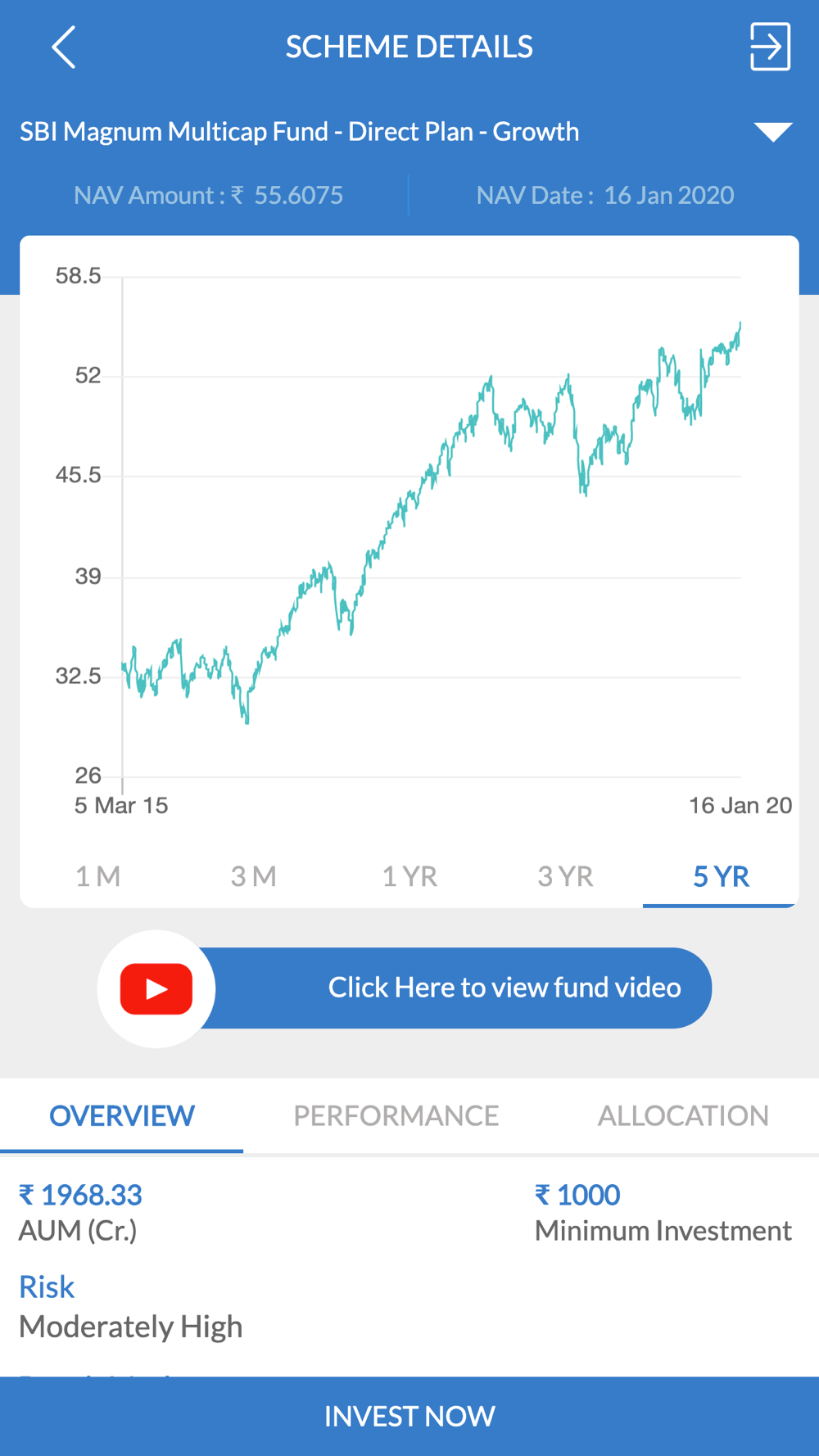819x1456 pixels.
Task: Select the 3 M chart range
Action: pyautogui.click(x=253, y=876)
